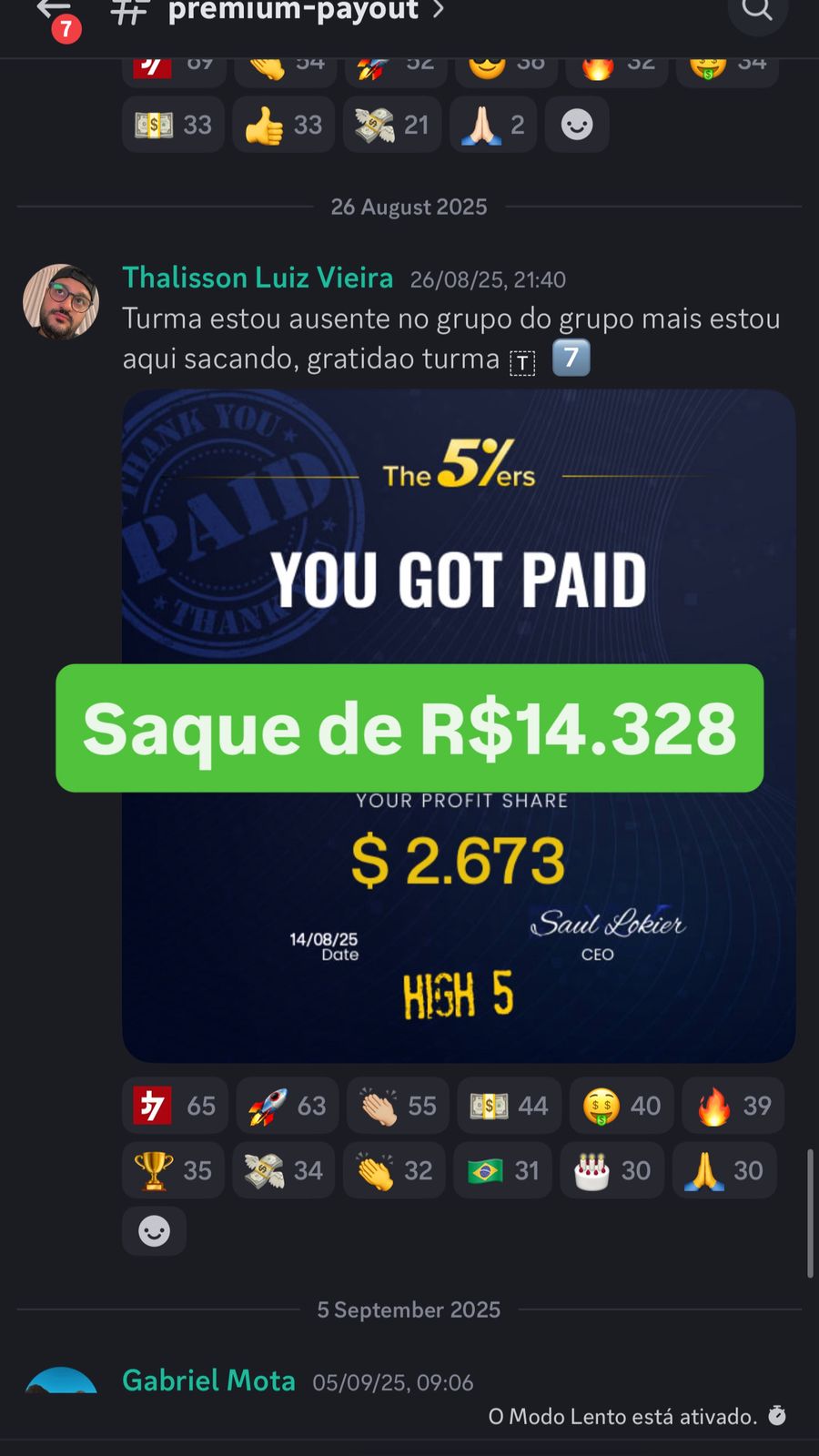Open Thalisson Luiz Vieira's avatar

coord(61,302)
